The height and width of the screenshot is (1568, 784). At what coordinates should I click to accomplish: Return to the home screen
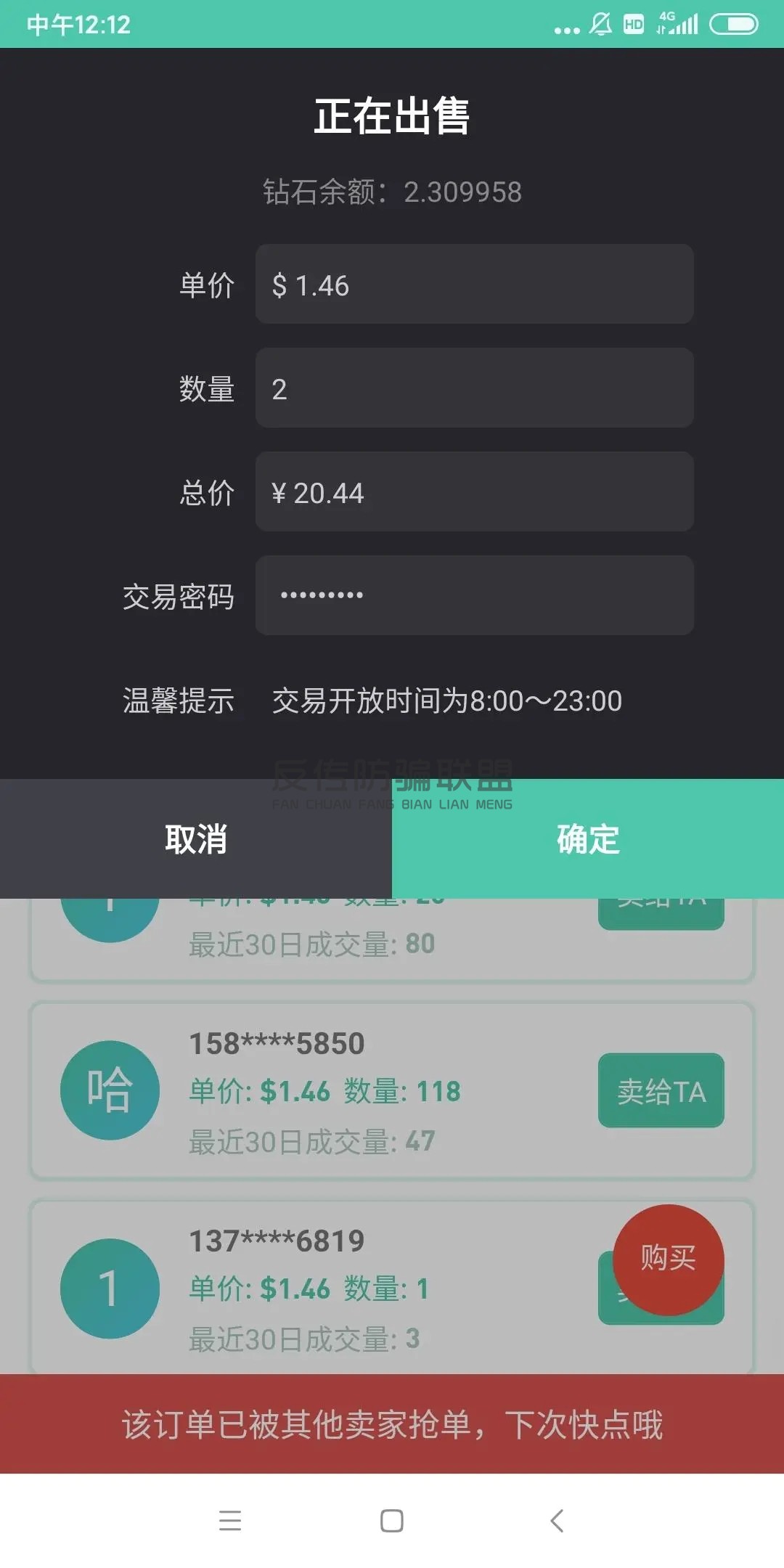click(392, 1521)
